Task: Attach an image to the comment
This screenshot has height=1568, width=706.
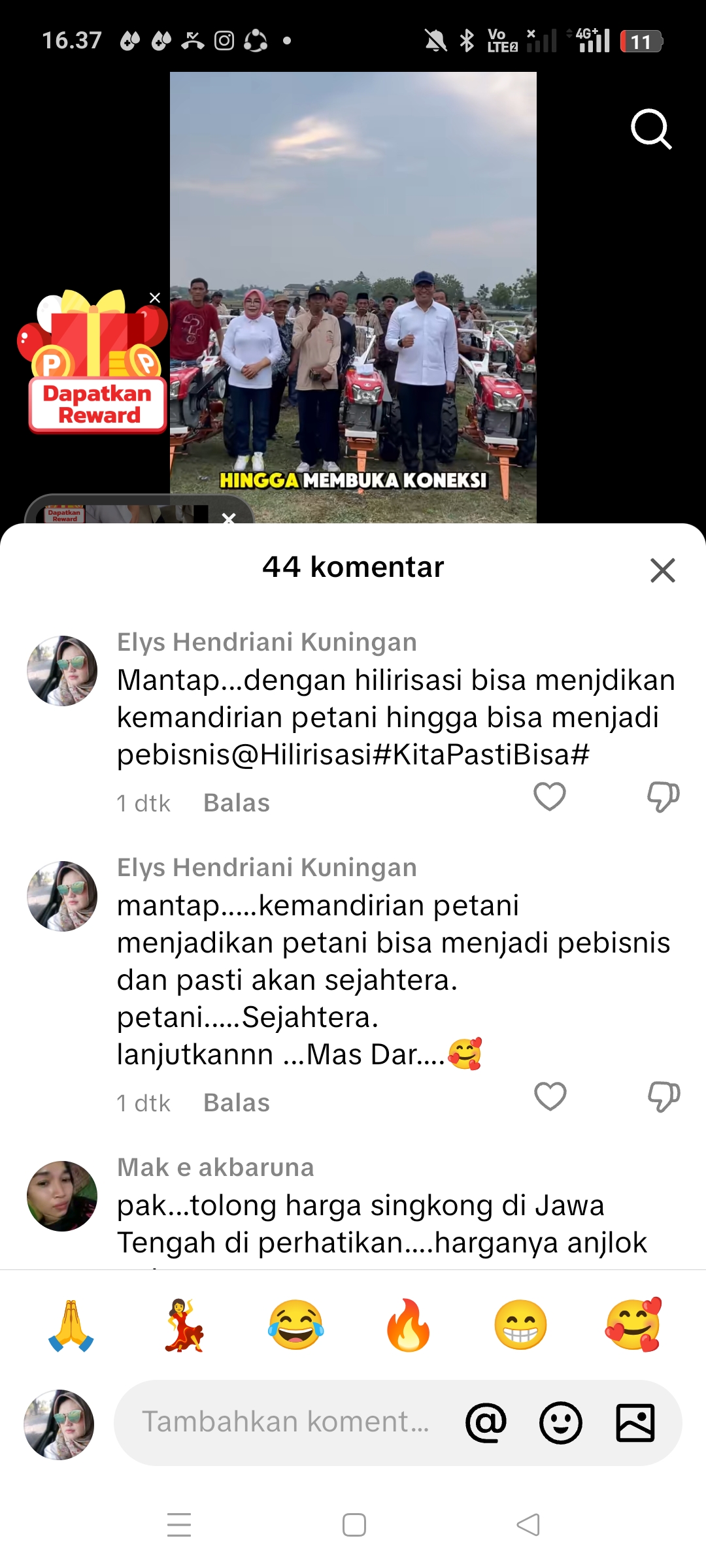Action: pos(635,1422)
